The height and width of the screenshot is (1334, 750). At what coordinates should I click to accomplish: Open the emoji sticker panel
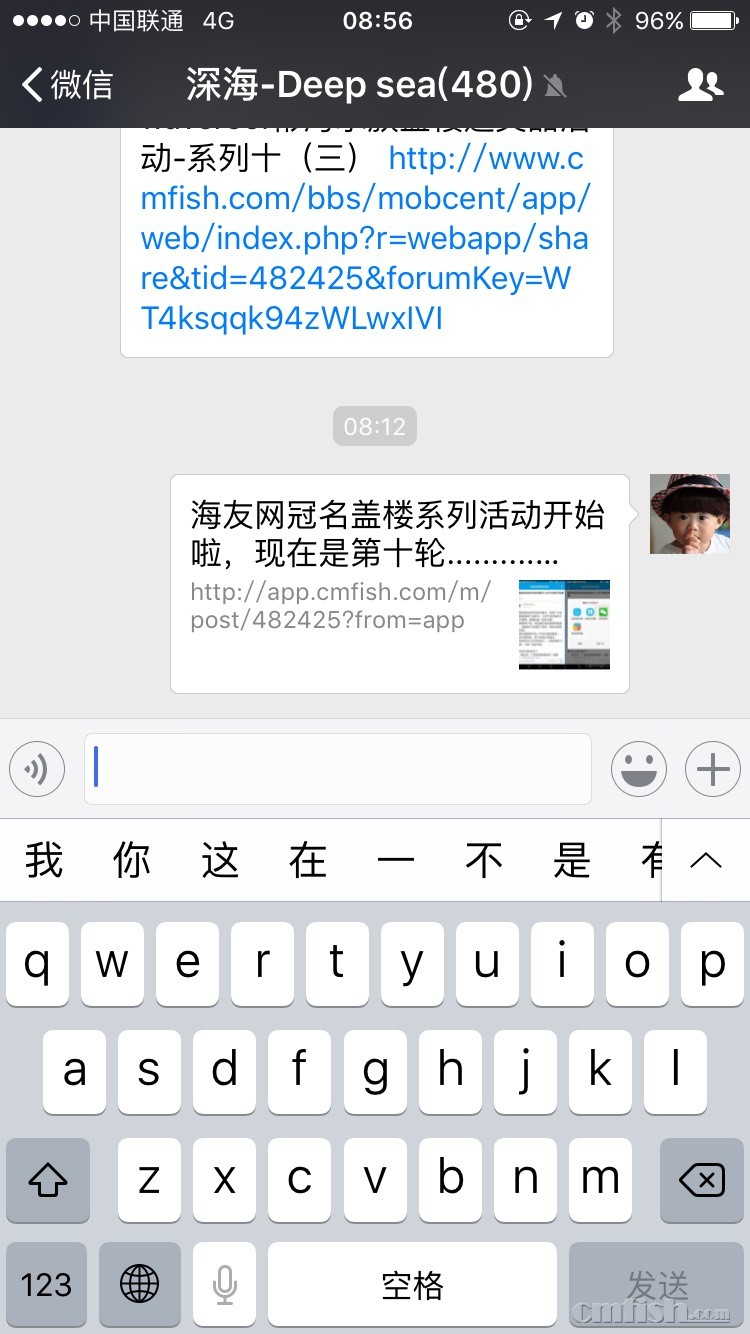pyautogui.click(x=639, y=769)
